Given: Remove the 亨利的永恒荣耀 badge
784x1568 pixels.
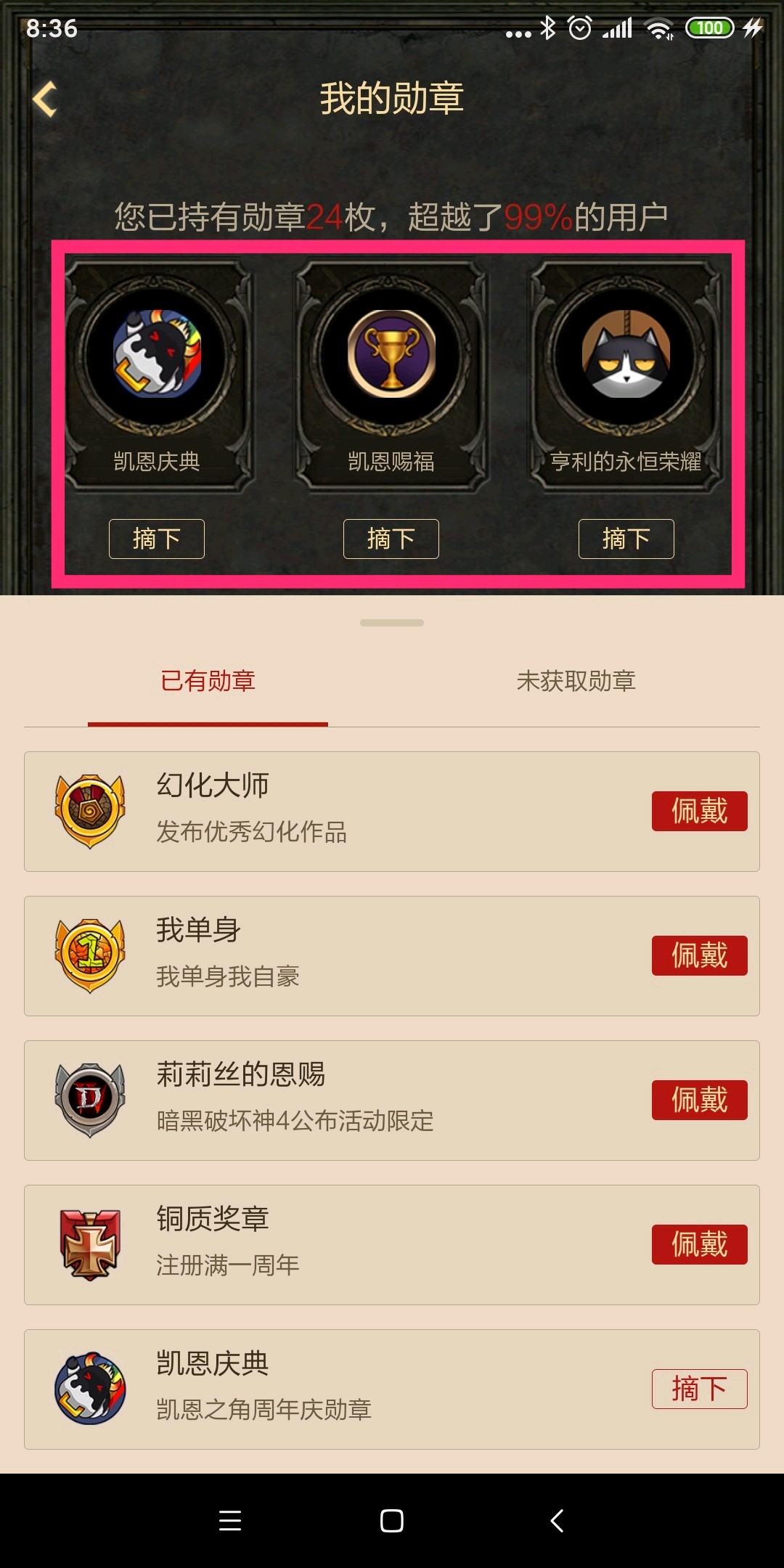Looking at the screenshot, I should click(x=626, y=539).
